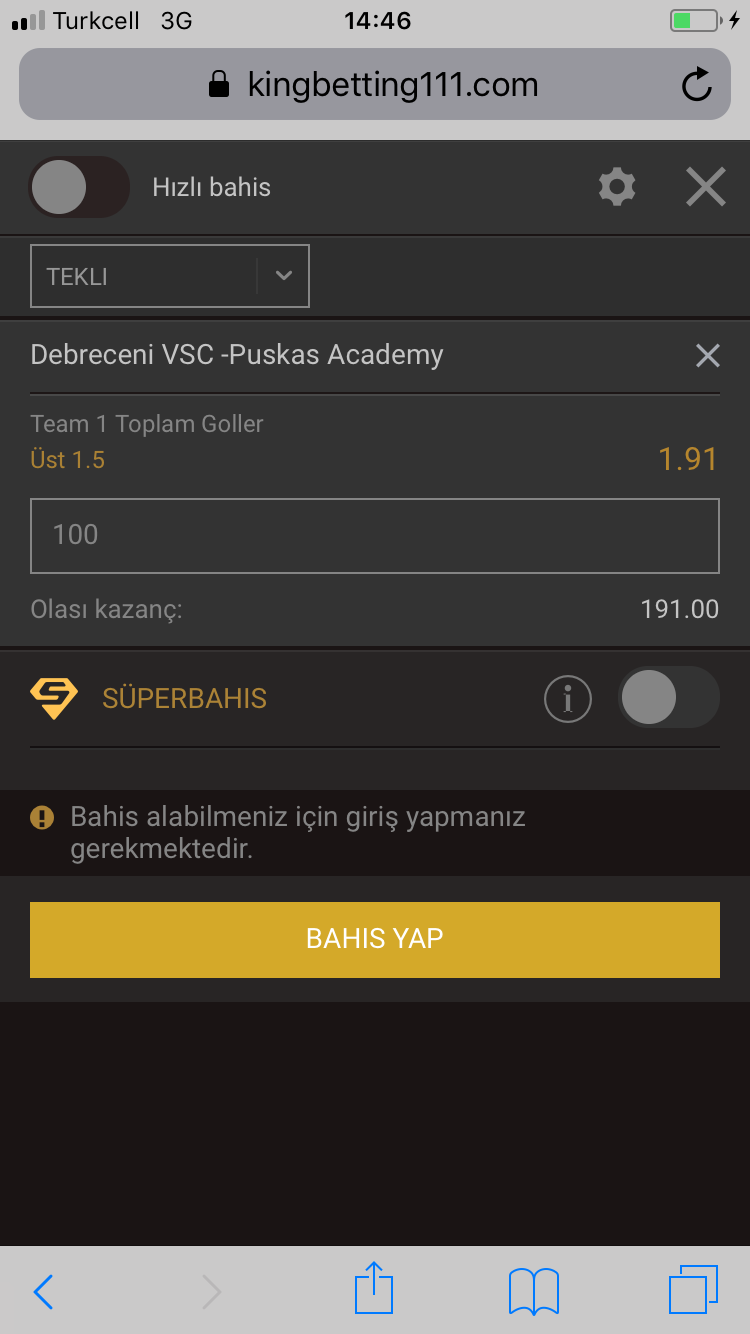
Task: Tap the BAHIS YAP button
Action: [375, 939]
